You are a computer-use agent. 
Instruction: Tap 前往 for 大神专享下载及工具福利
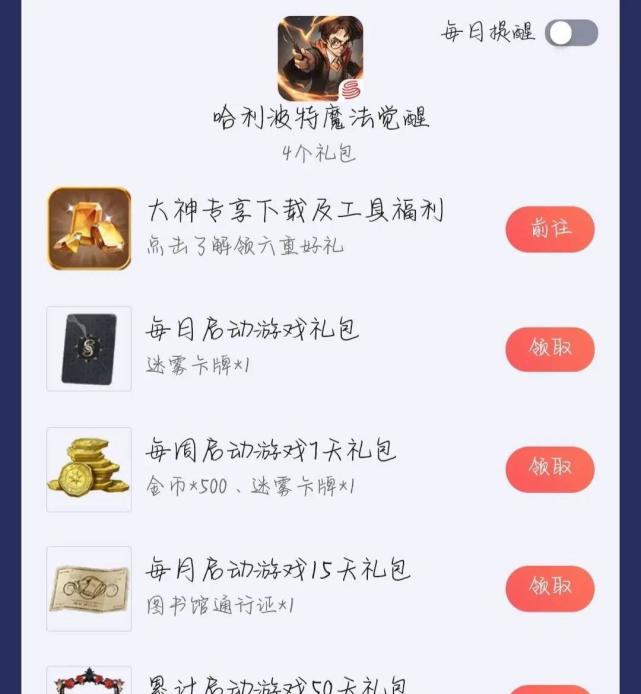[550, 229]
